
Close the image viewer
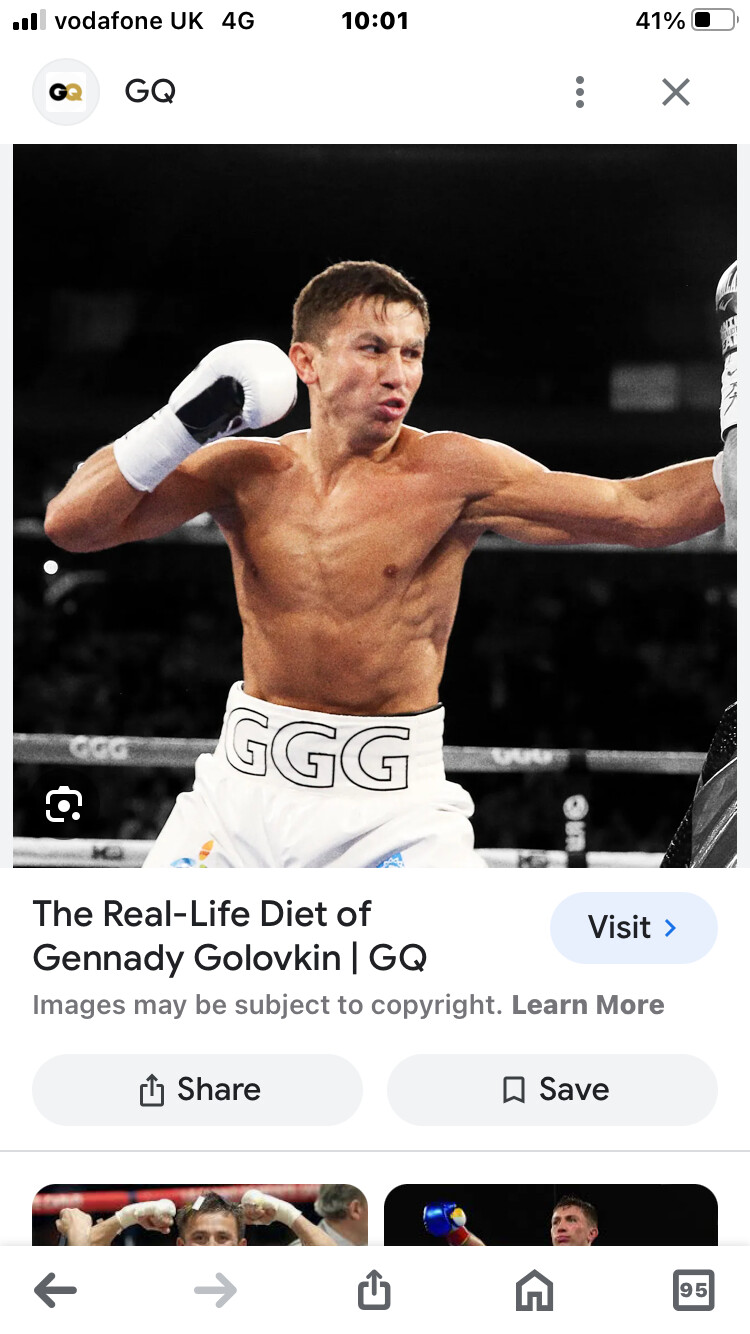click(676, 92)
